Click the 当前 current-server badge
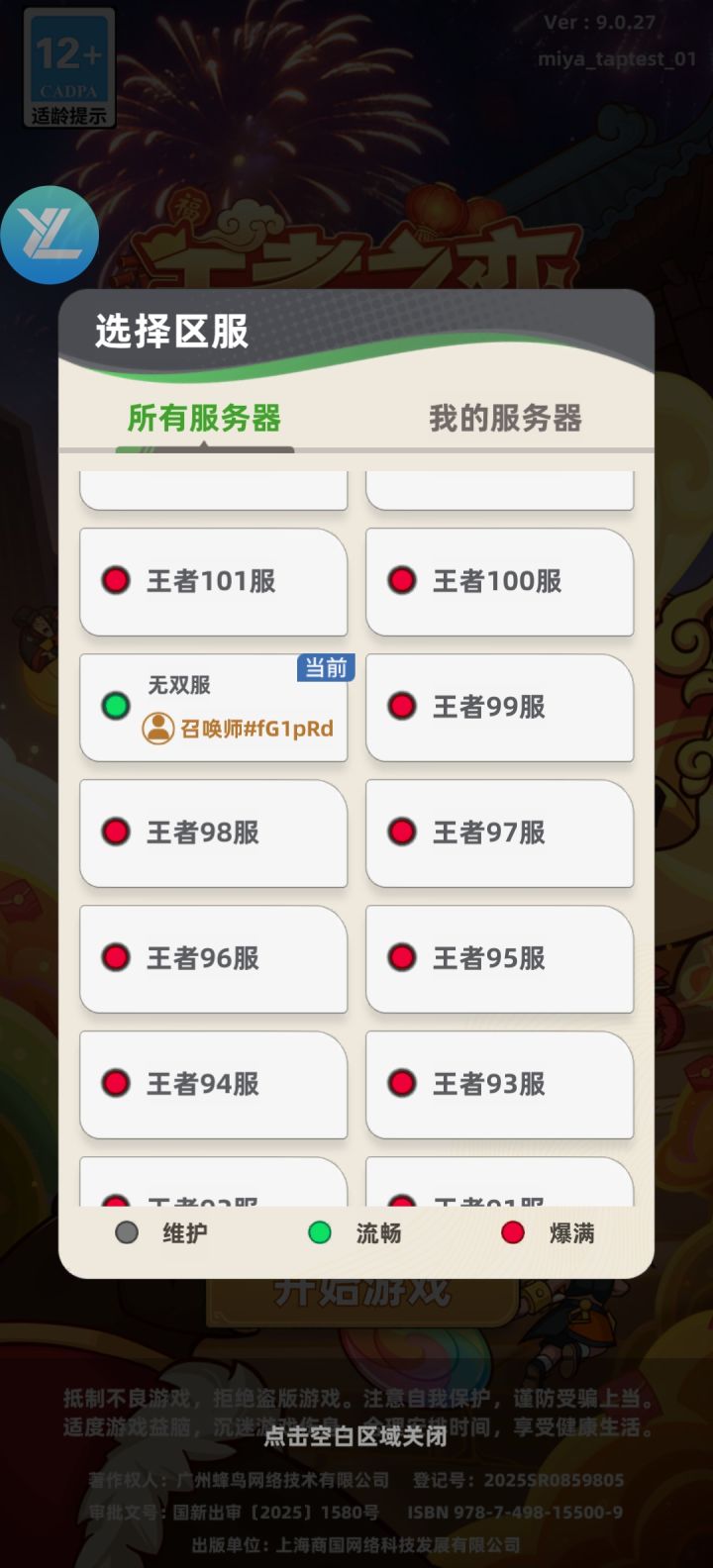Screen dimensions: 713x1568 324,668
